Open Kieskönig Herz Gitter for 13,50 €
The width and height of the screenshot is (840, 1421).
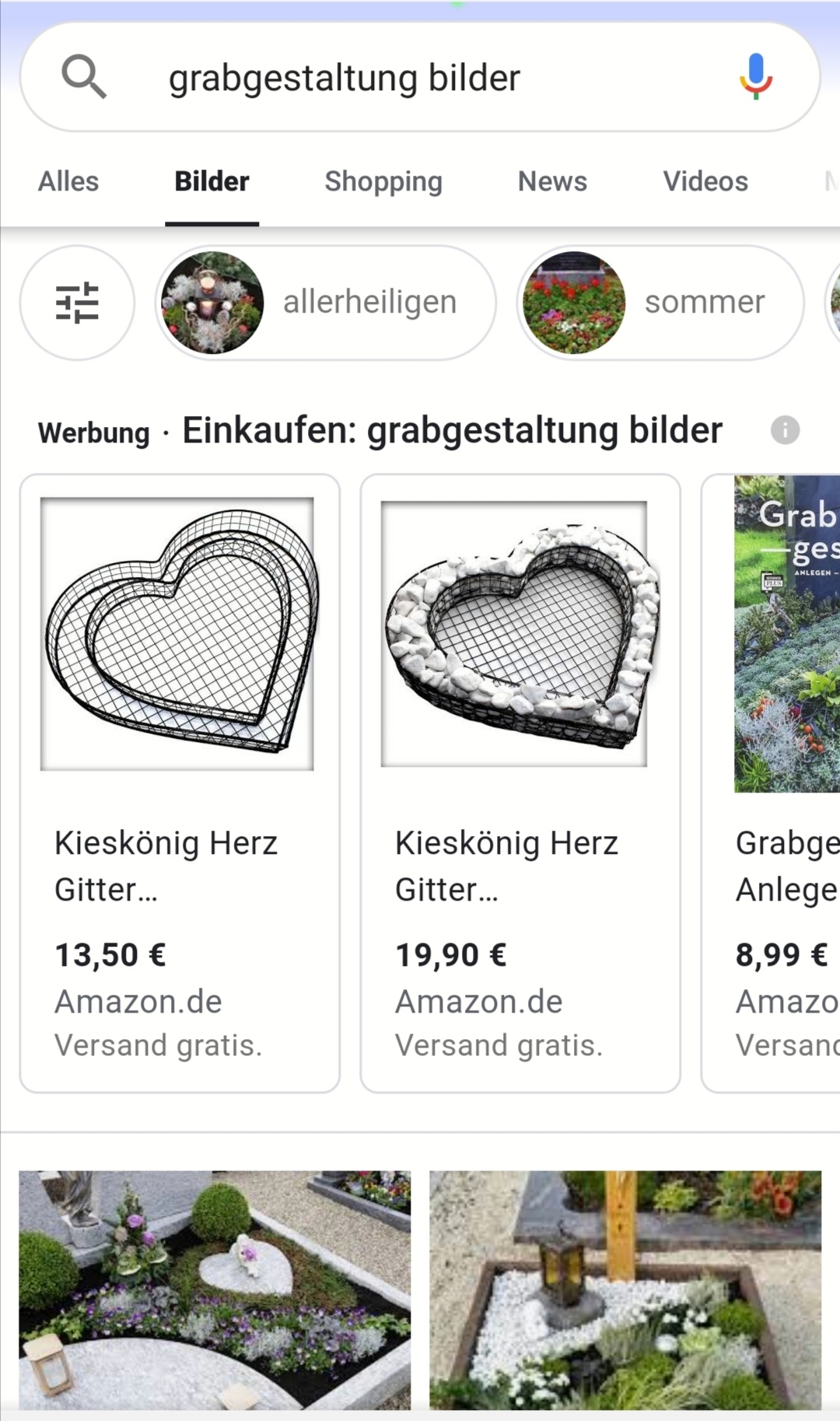pyautogui.click(x=180, y=782)
